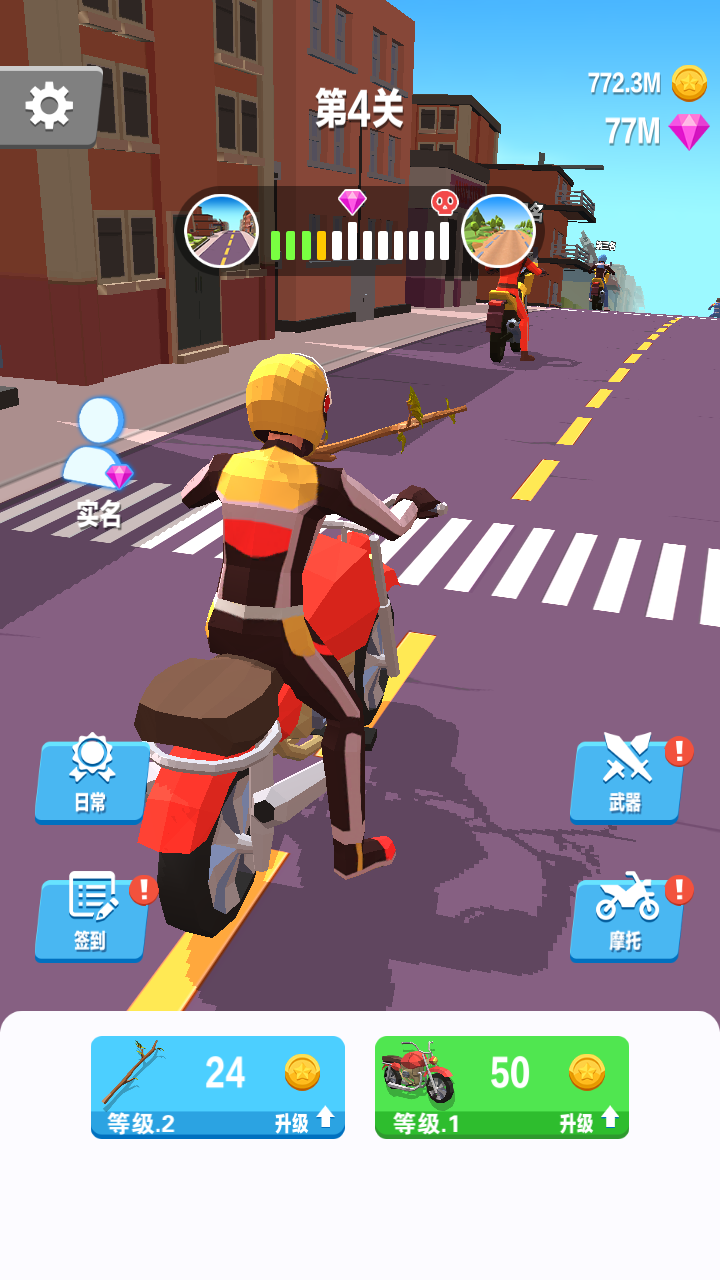
Task: Open the 武器 weapons menu
Action: (x=626, y=780)
